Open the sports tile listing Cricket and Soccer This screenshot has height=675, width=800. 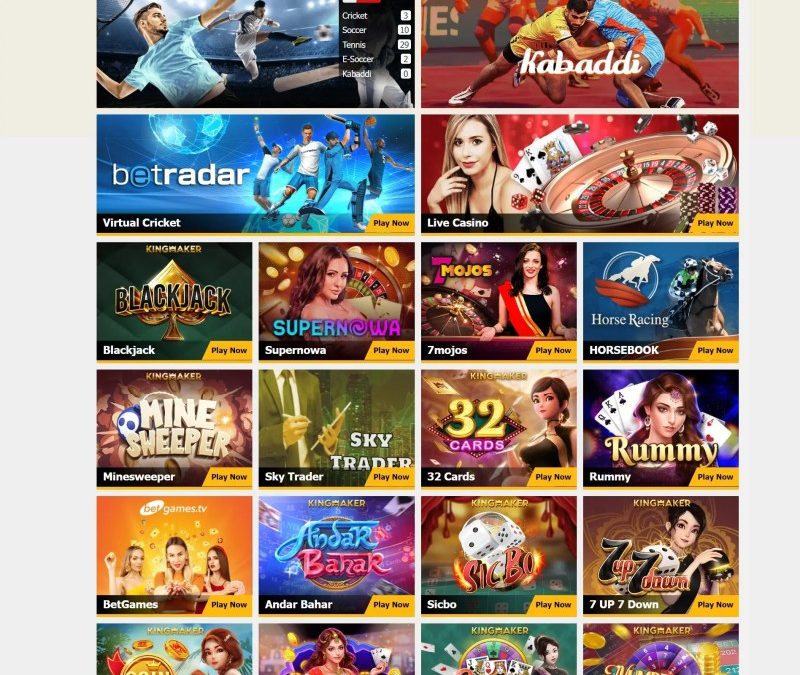pyautogui.click(x=255, y=53)
